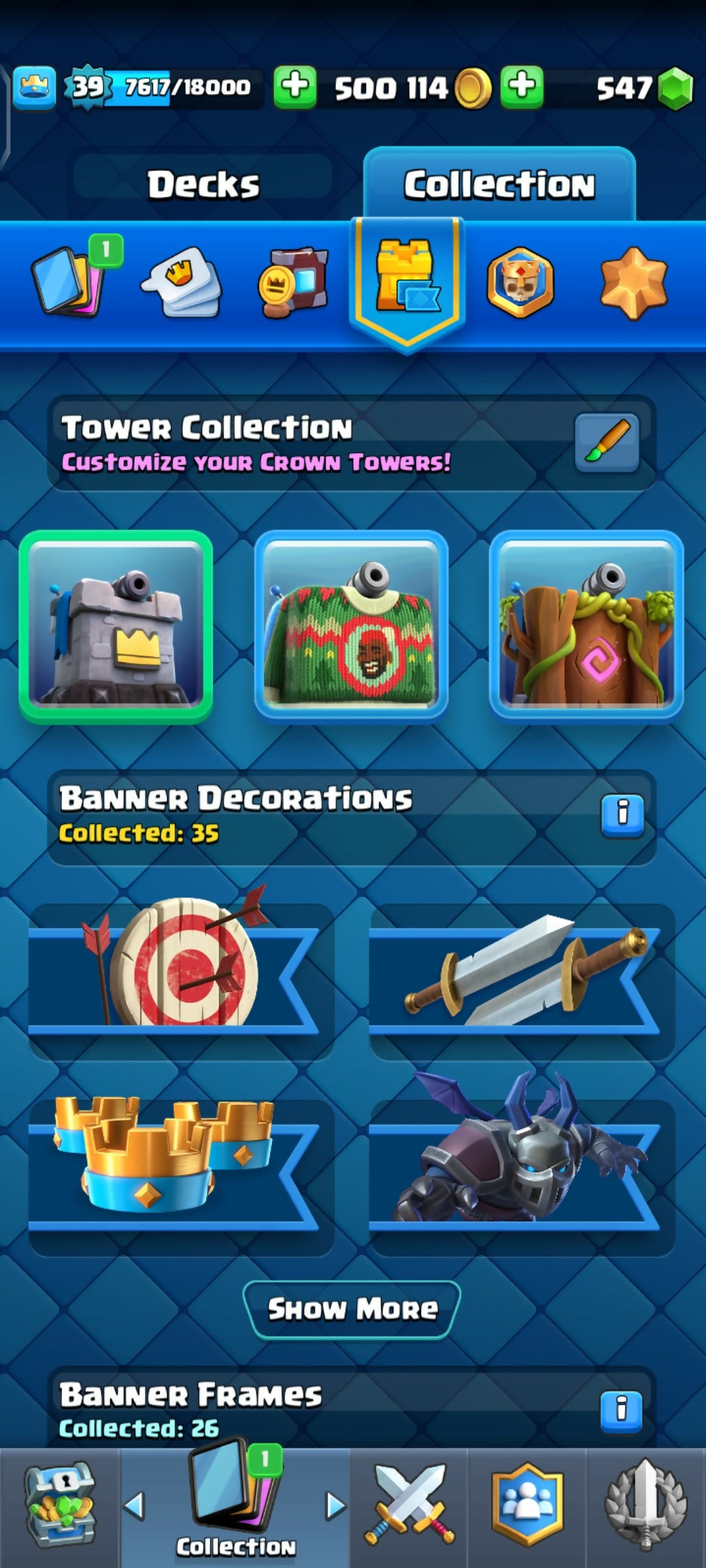Open the emotes sub-tab
706x1568 pixels.
(182, 282)
